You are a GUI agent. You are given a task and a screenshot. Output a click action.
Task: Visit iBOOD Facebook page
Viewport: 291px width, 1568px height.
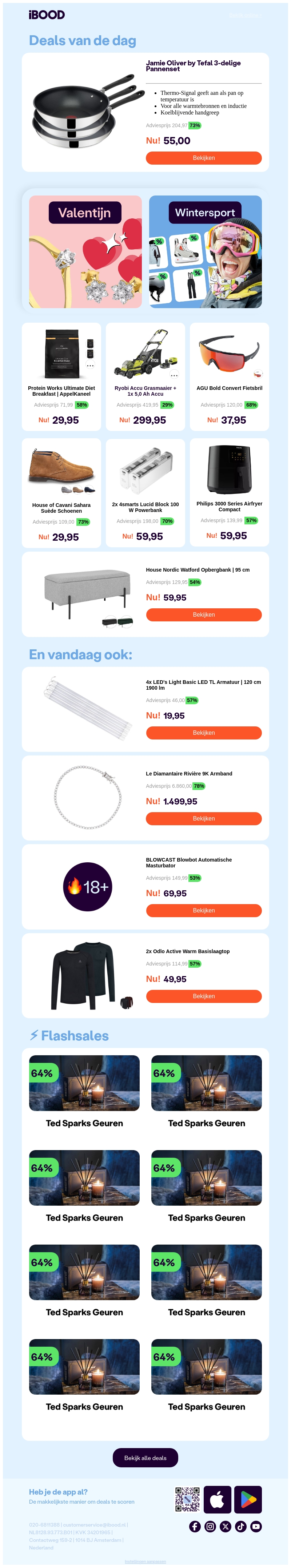tap(195, 1527)
